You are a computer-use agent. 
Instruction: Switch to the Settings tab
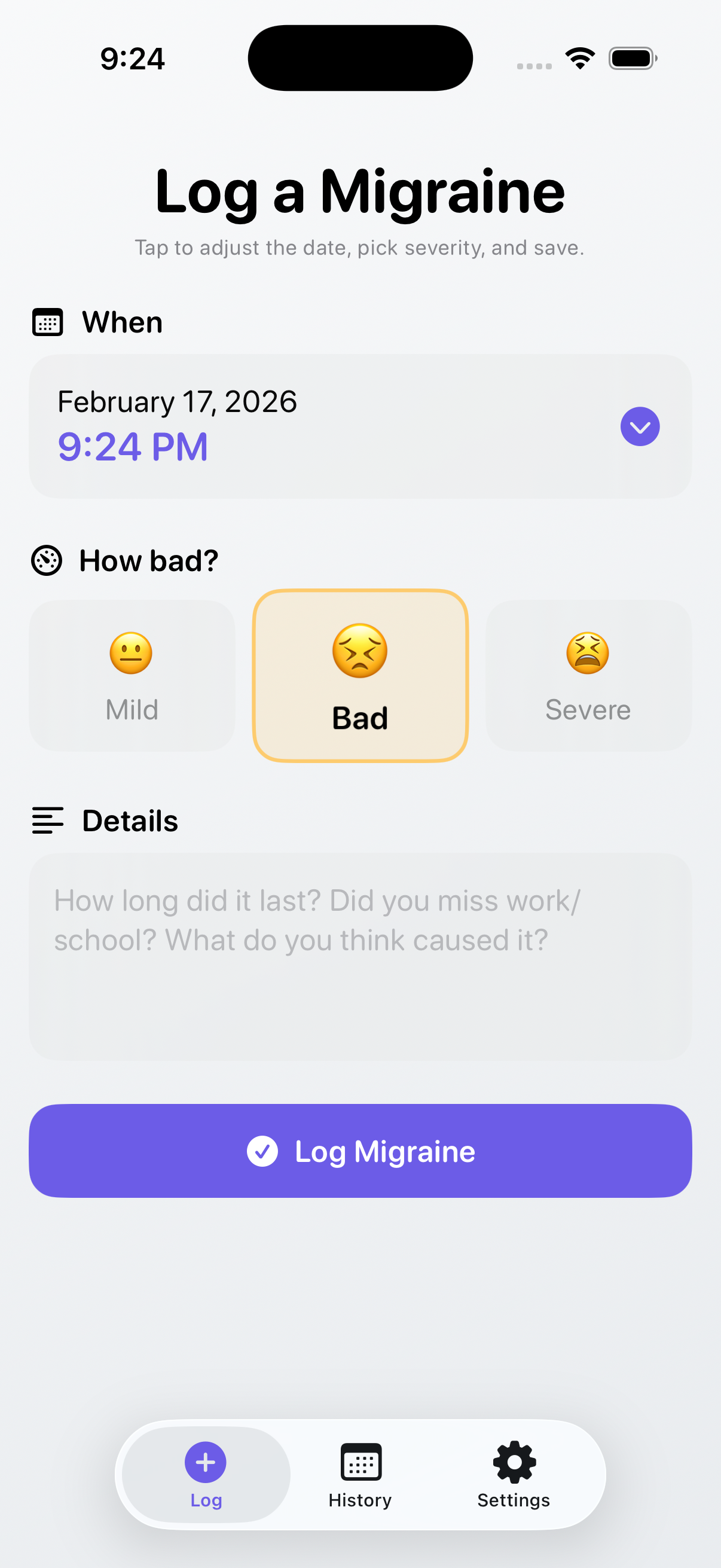(513, 1479)
